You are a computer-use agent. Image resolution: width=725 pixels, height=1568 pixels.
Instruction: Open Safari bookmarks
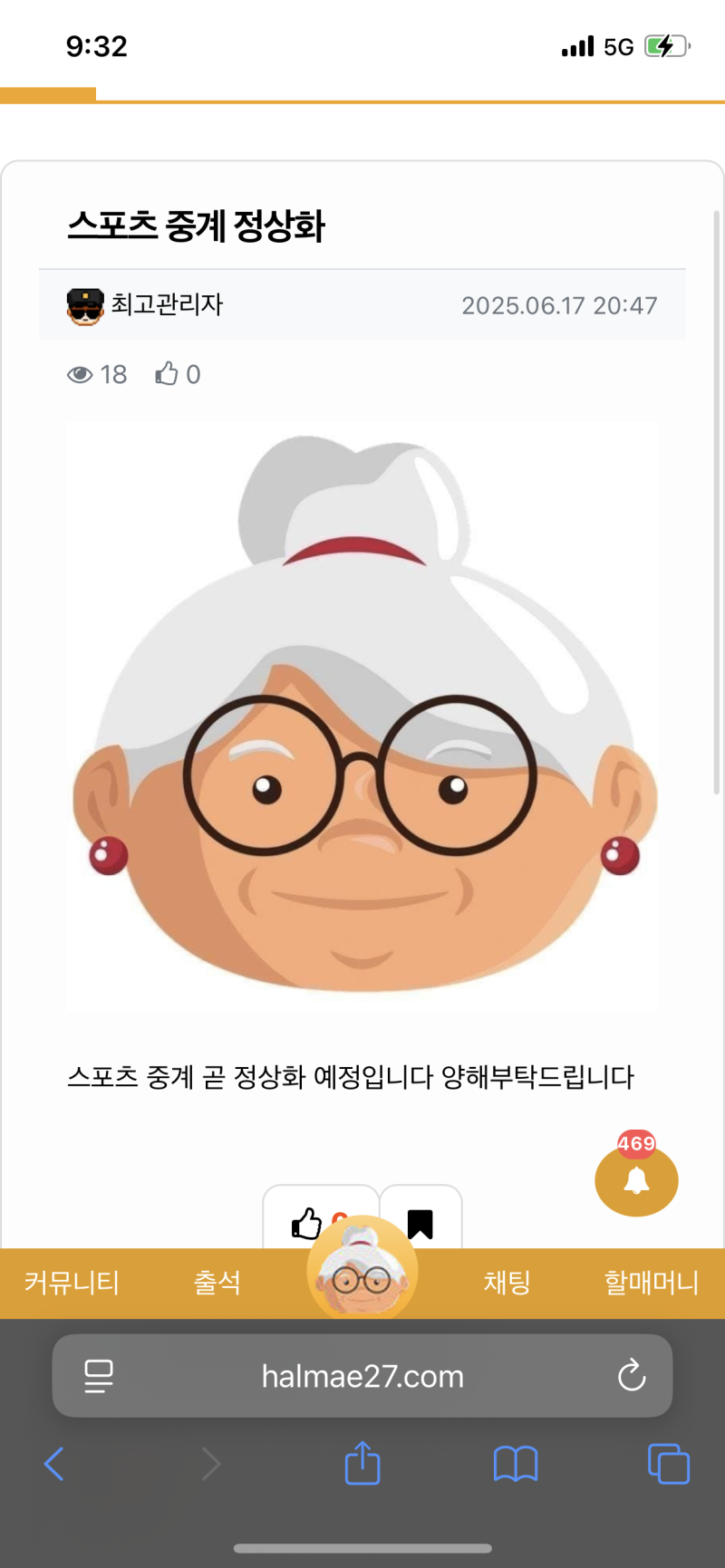[x=516, y=1463]
